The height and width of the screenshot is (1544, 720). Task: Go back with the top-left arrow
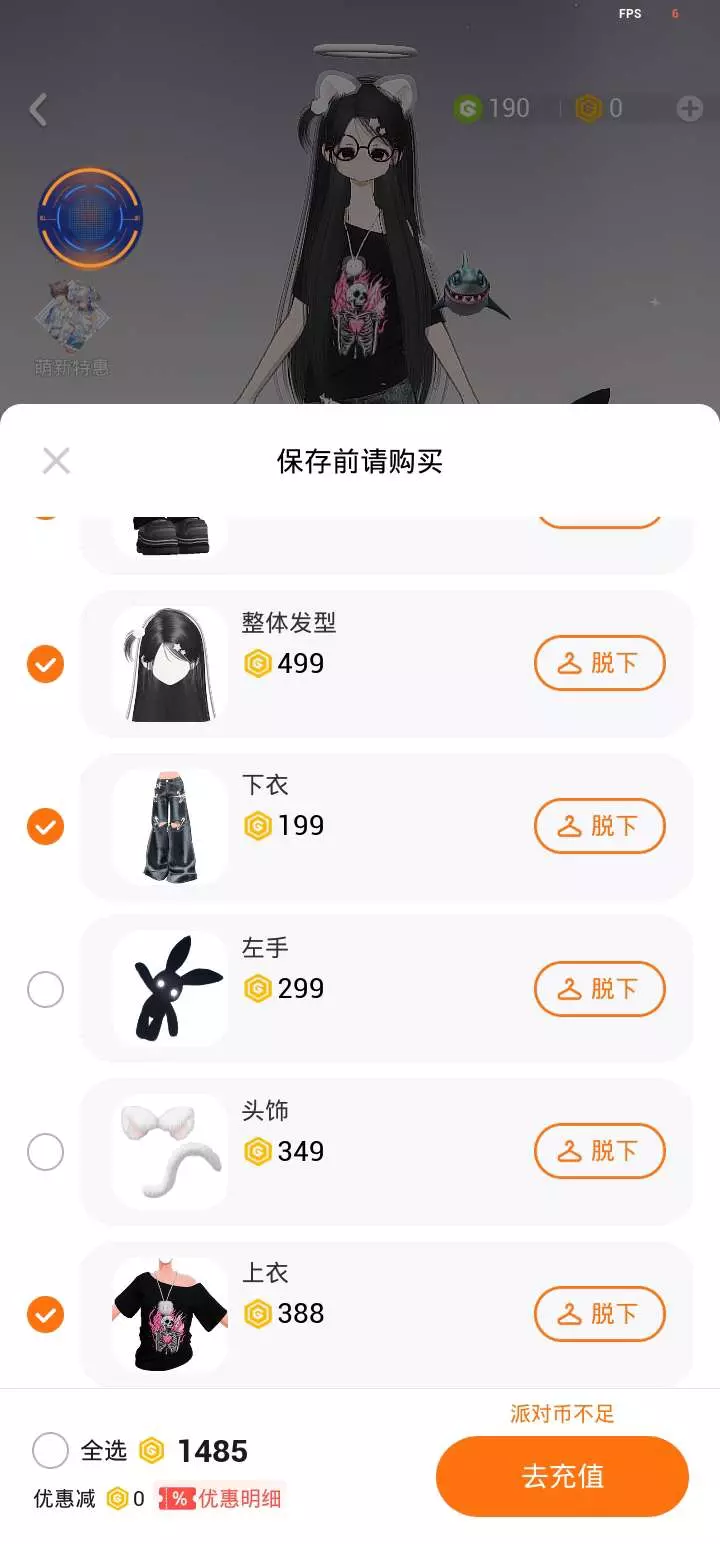click(x=39, y=109)
